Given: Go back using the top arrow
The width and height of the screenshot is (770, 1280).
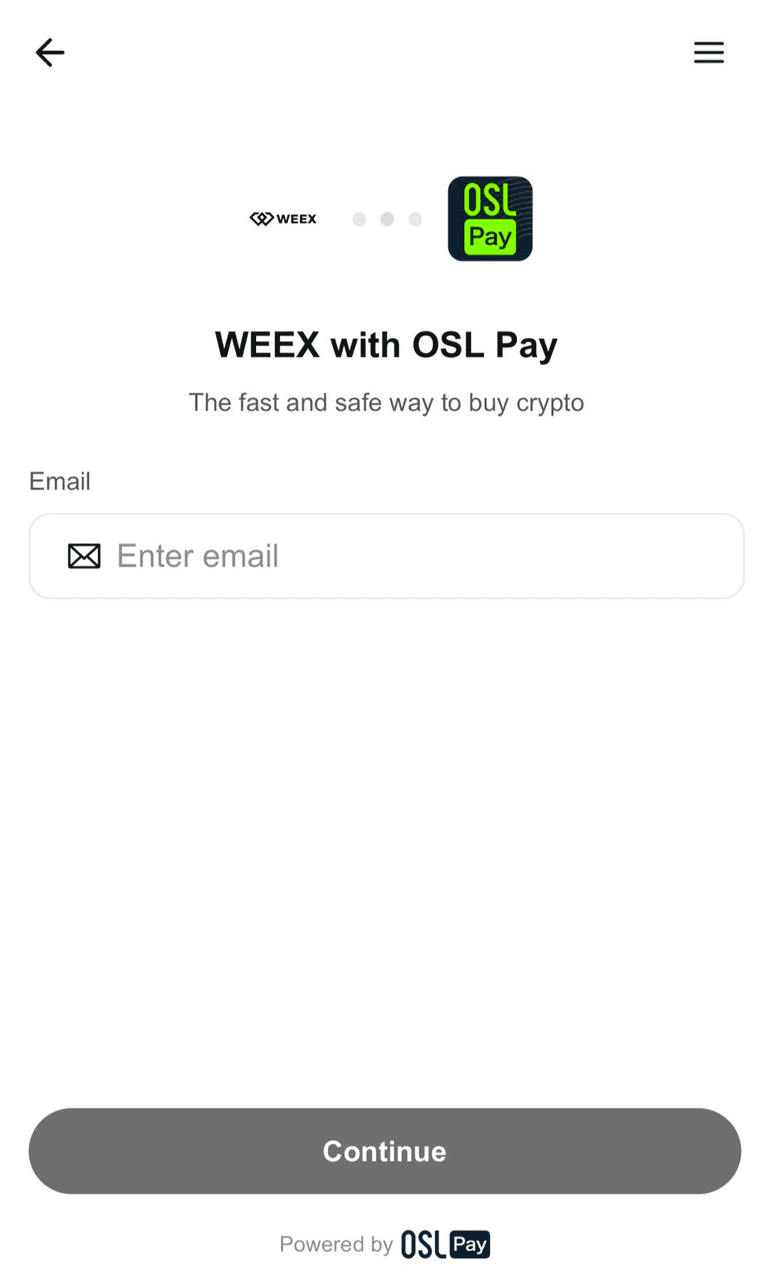Looking at the screenshot, I should [x=49, y=52].
